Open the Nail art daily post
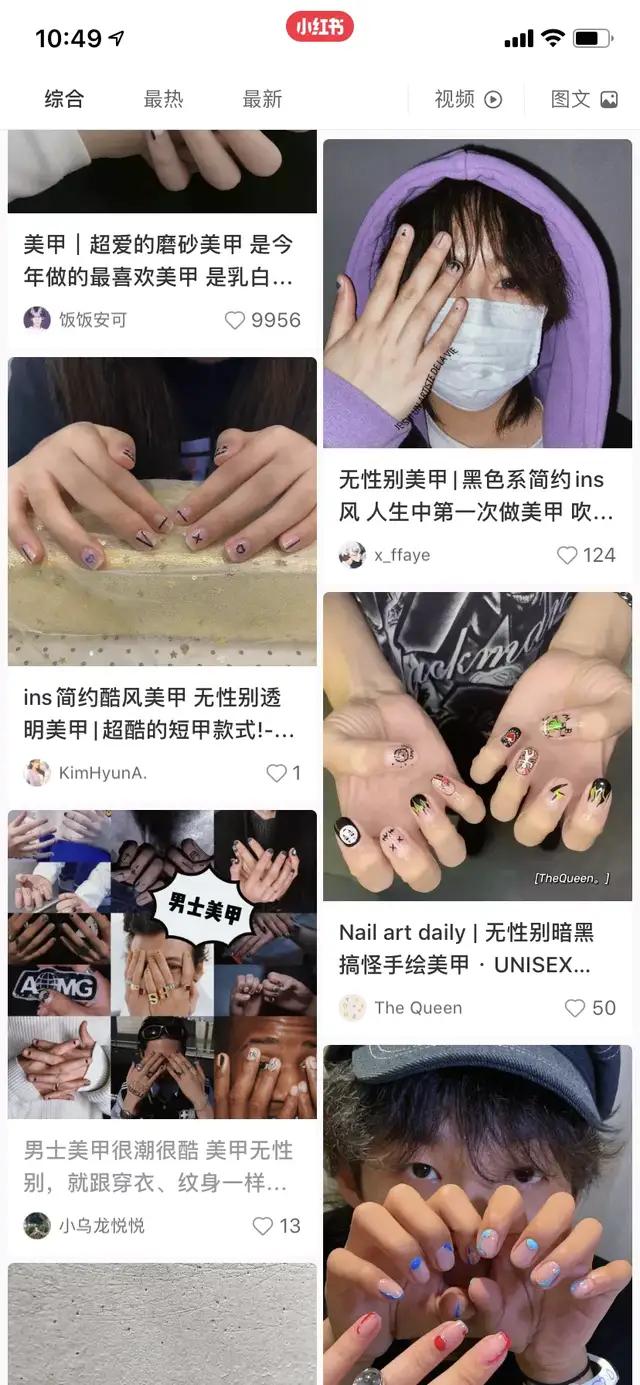This screenshot has height=1385, width=640. click(x=477, y=746)
